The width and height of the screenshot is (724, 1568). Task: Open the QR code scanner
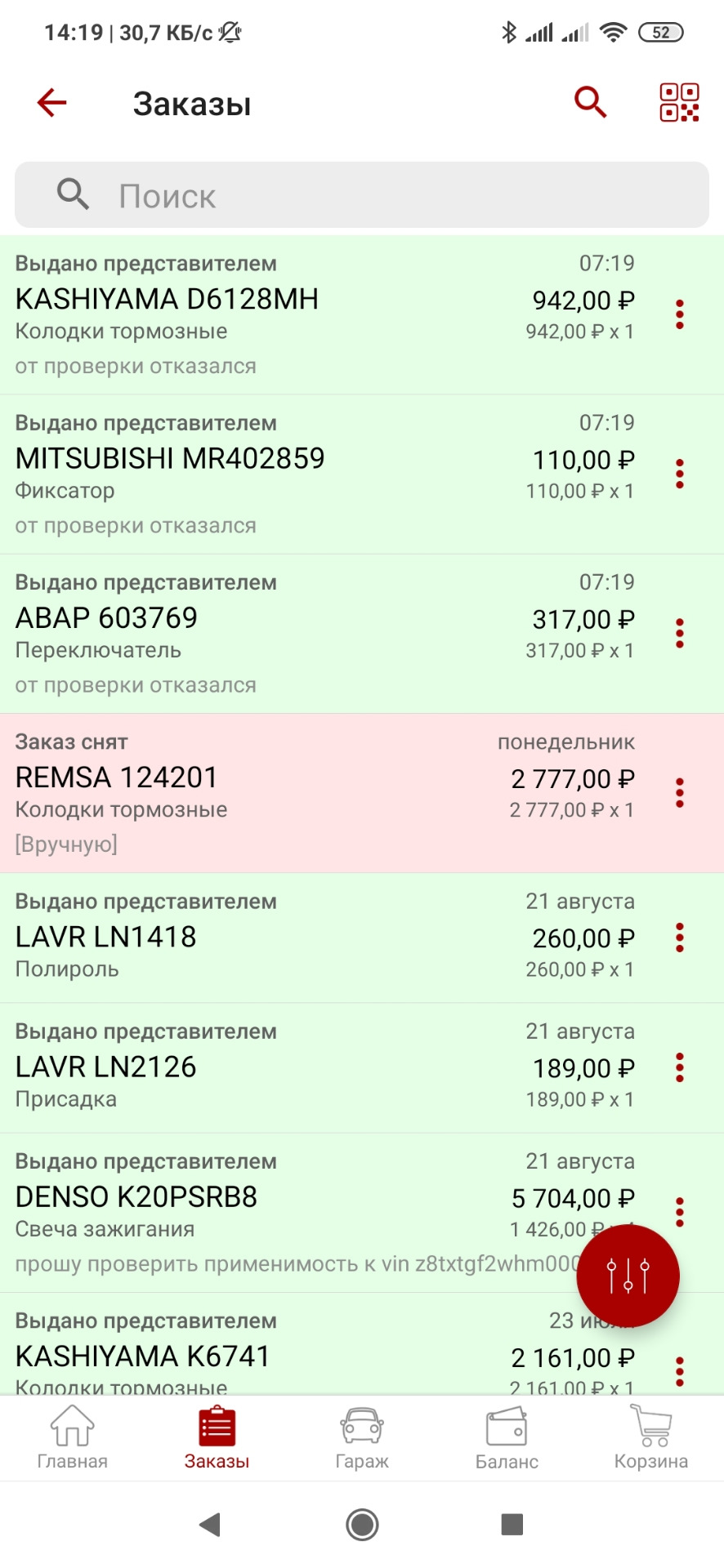[679, 103]
